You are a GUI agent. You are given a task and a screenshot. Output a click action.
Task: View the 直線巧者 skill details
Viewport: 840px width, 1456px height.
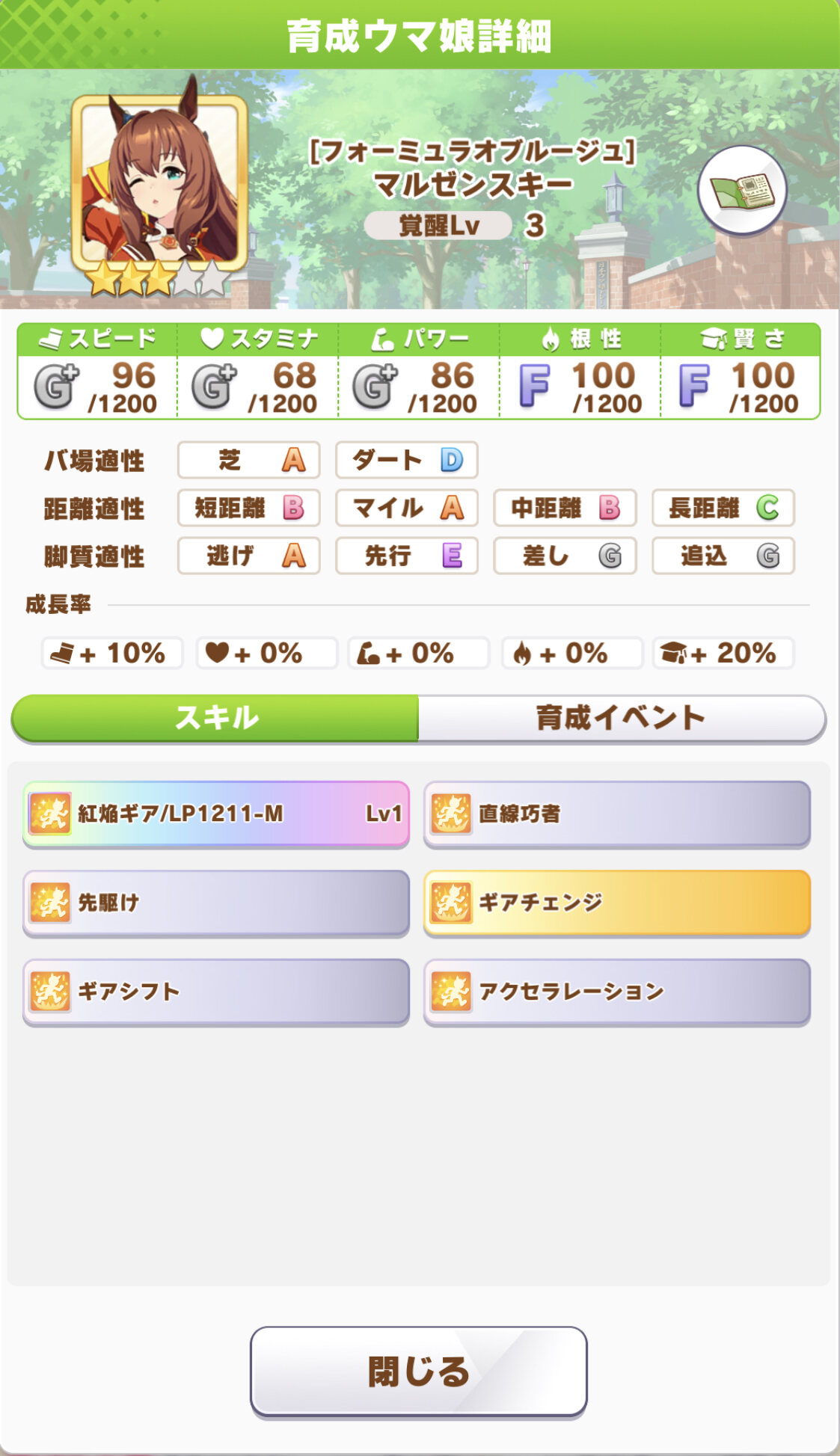coord(616,814)
